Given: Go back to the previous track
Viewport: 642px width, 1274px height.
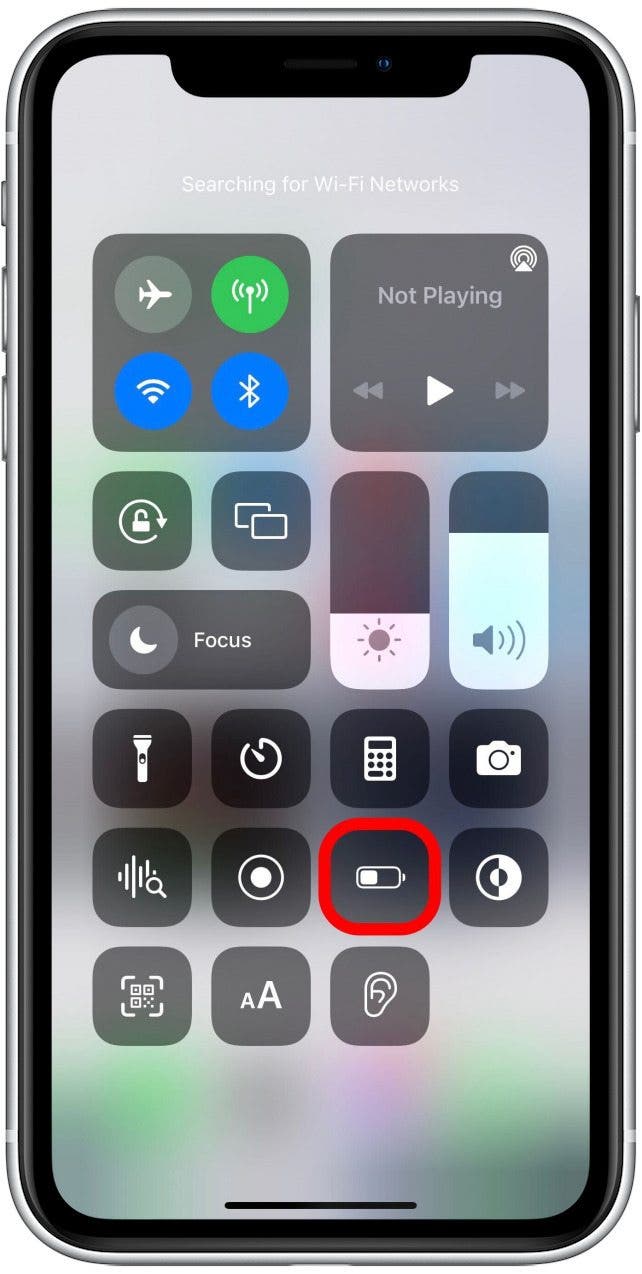Looking at the screenshot, I should pyautogui.click(x=368, y=391).
